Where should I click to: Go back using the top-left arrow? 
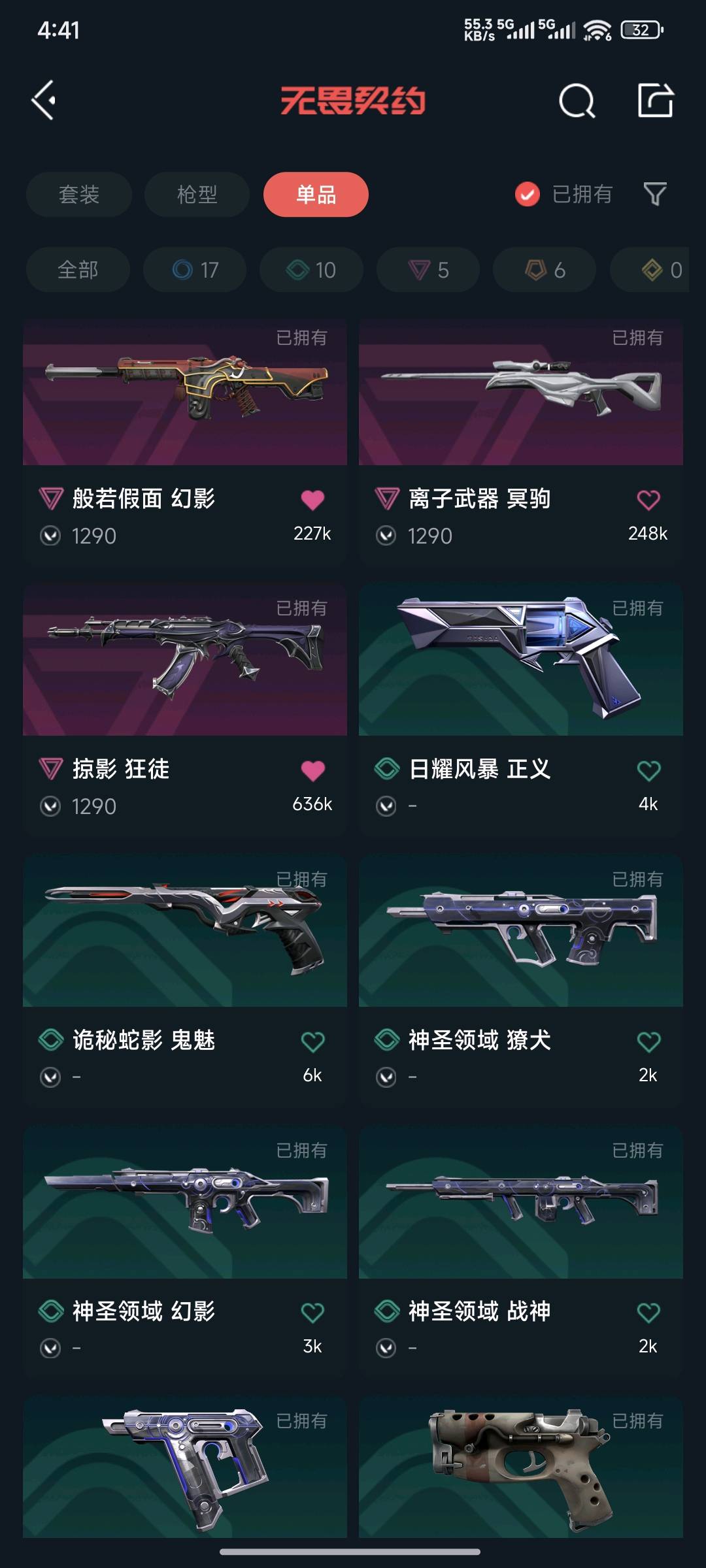point(44,101)
